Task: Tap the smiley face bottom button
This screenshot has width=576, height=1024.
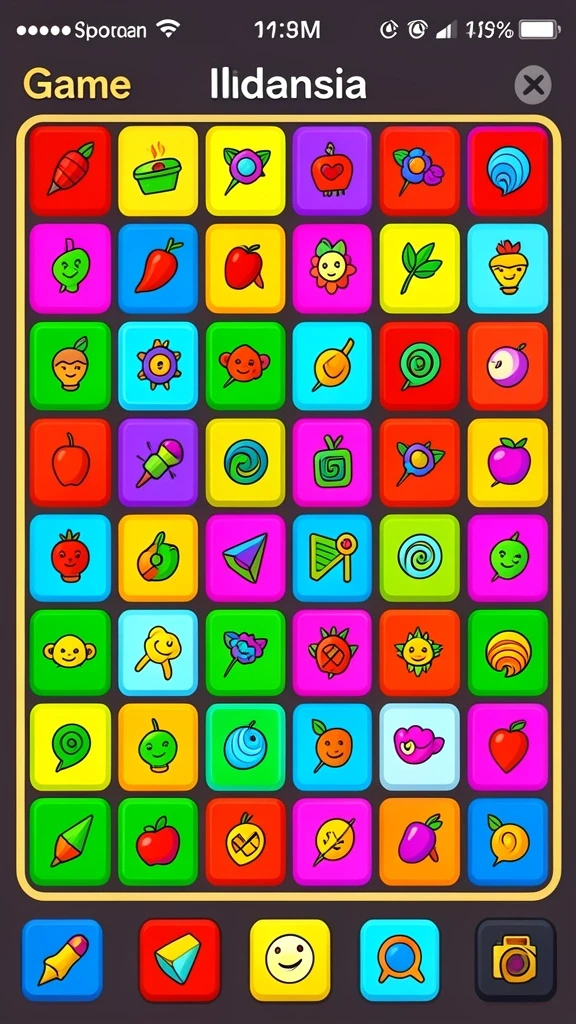Action: 290,959
